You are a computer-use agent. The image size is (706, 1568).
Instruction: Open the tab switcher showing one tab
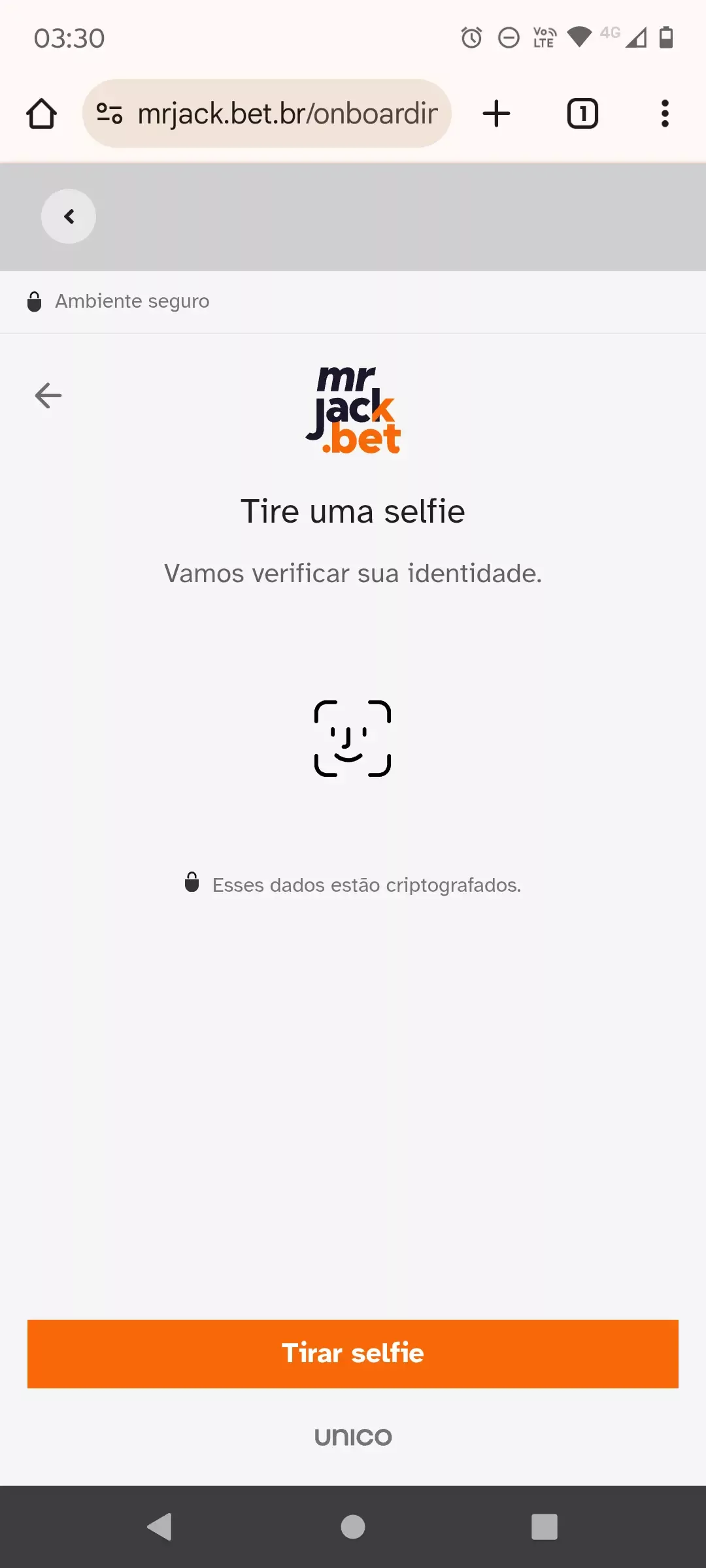(581, 112)
